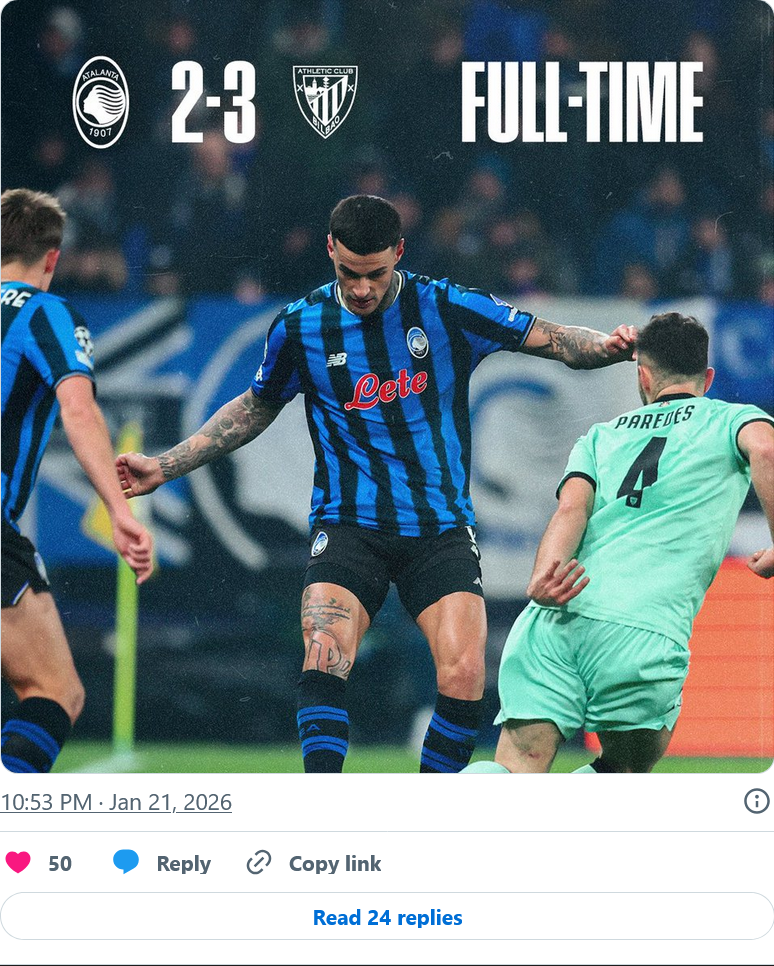Copy link to this post
The width and height of the screenshot is (774, 966).
[x=314, y=863]
